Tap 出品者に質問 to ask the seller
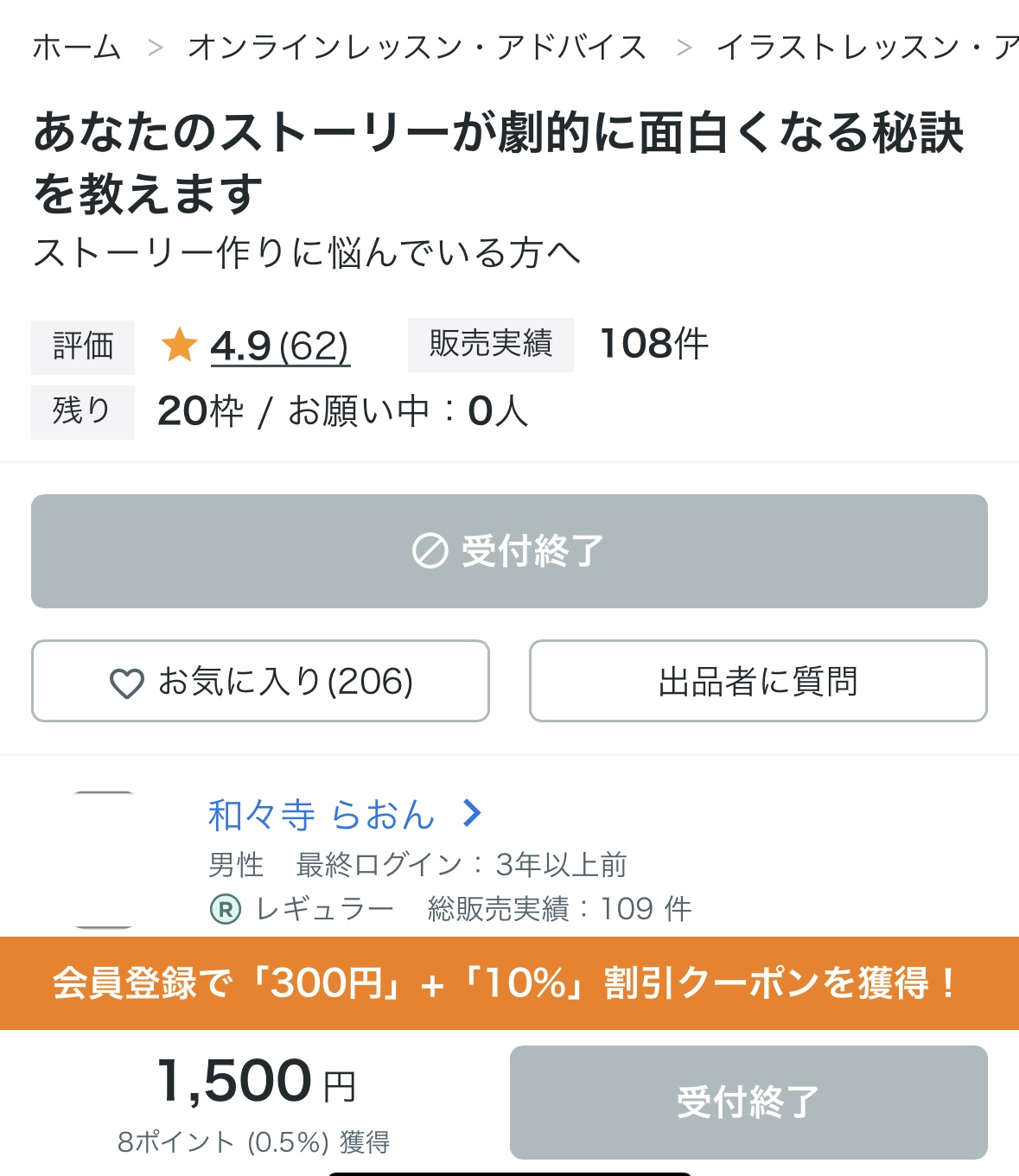This screenshot has width=1019, height=1176. click(758, 681)
